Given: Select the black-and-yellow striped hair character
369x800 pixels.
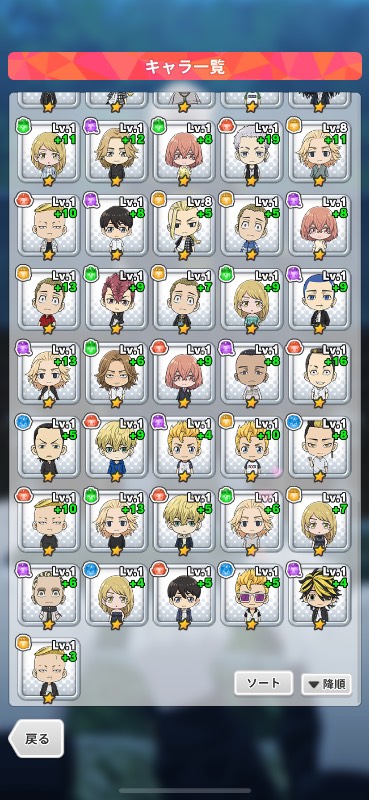Looking at the screenshot, I should coord(319,595).
